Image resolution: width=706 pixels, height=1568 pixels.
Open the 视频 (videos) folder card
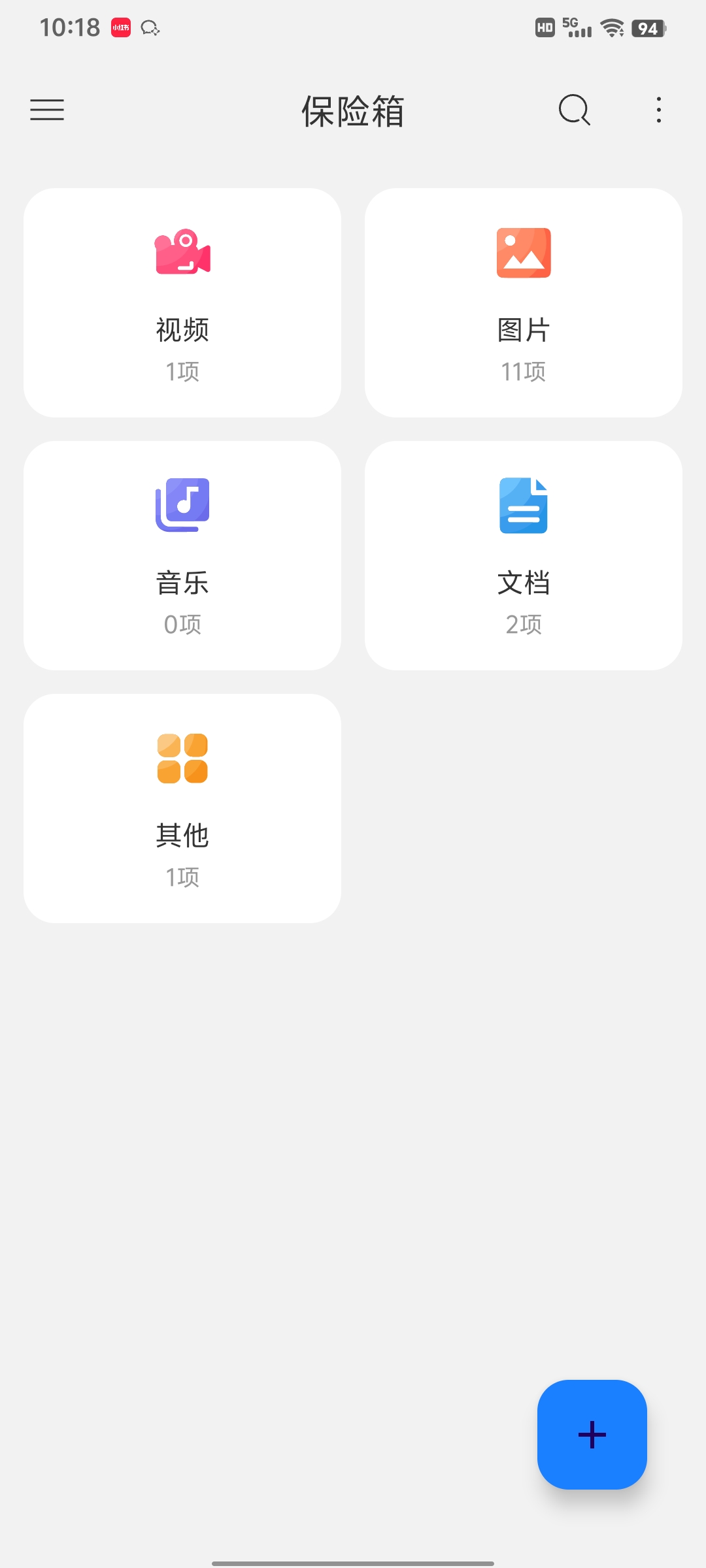[182, 302]
